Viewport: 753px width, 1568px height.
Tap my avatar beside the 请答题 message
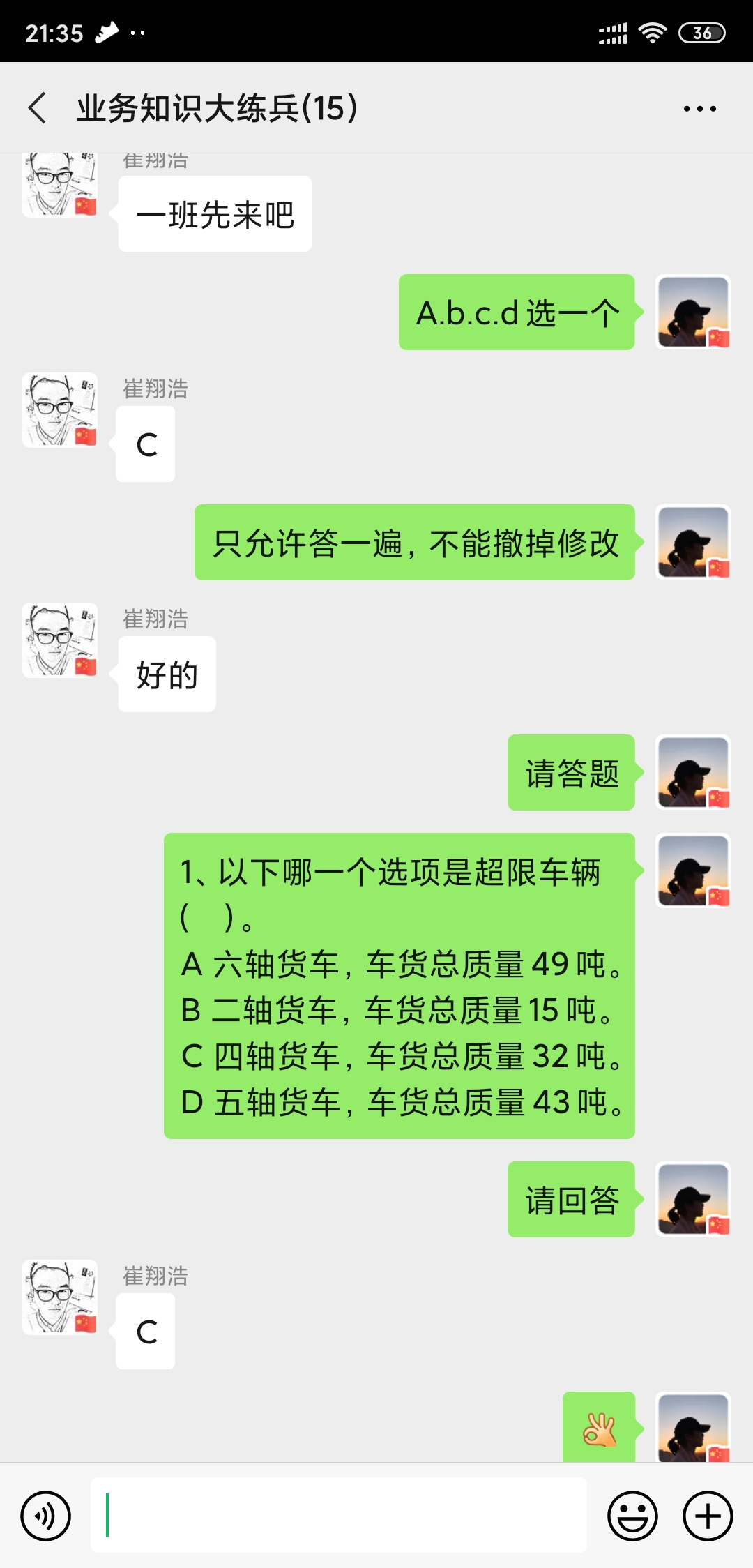[x=693, y=772]
